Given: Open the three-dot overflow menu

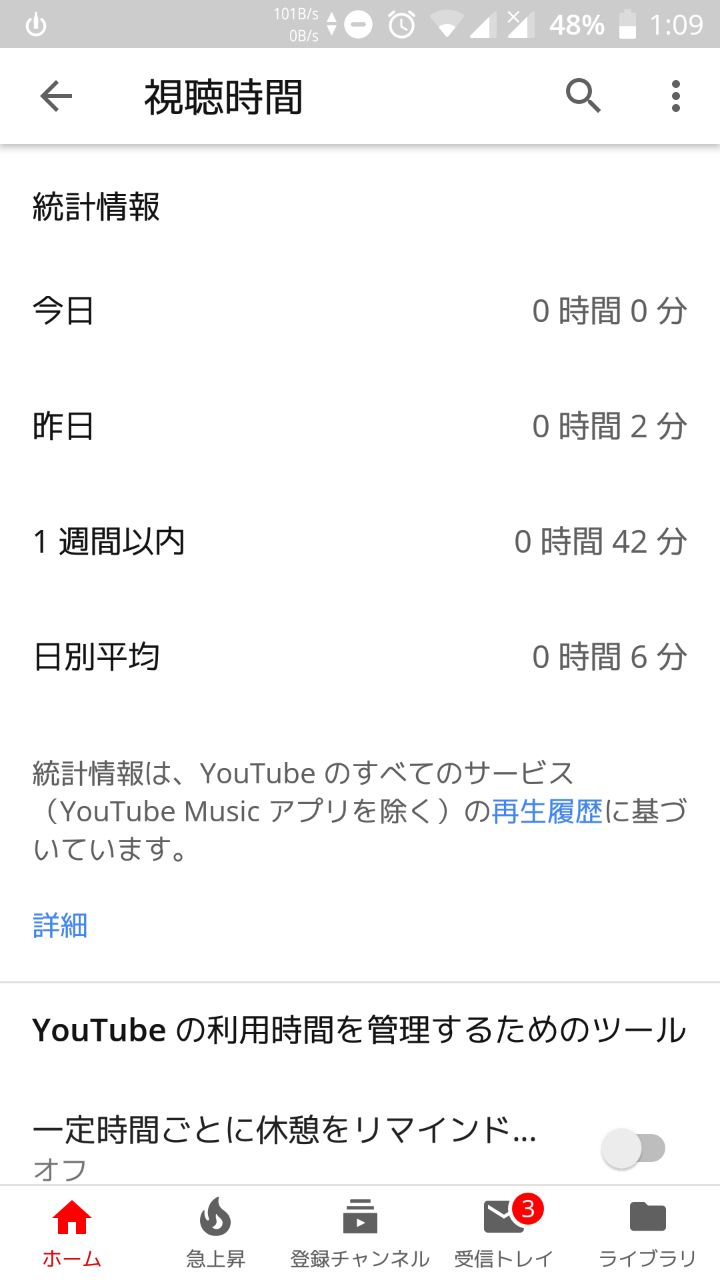Looking at the screenshot, I should pyautogui.click(x=676, y=96).
